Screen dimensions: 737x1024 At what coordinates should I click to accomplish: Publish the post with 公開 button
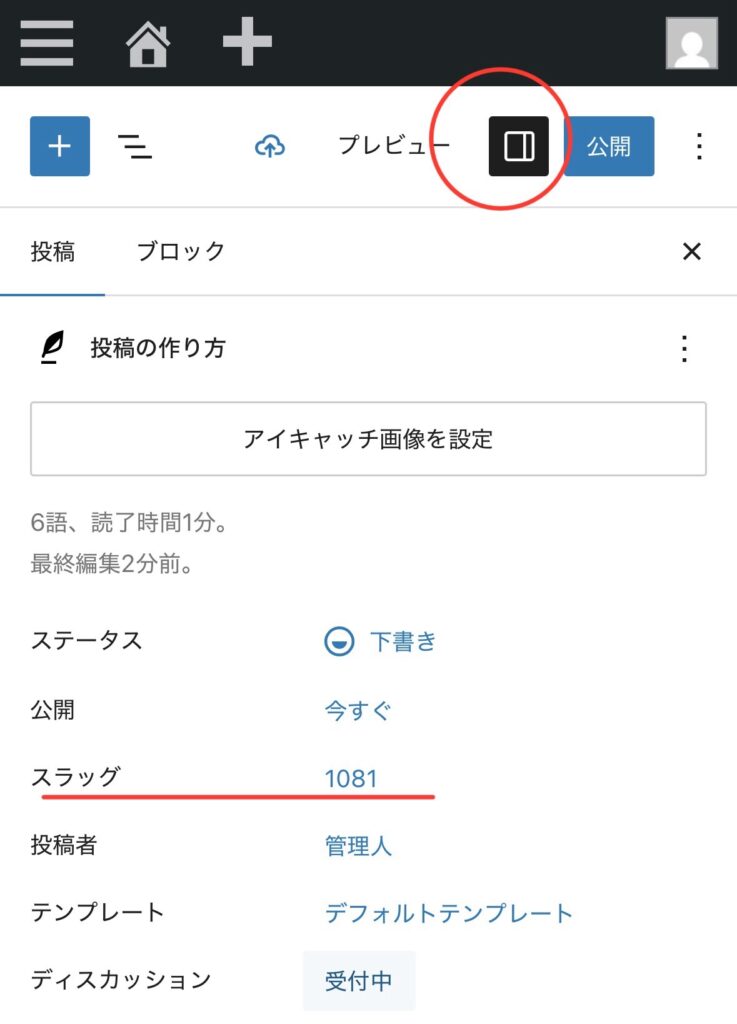(x=609, y=146)
